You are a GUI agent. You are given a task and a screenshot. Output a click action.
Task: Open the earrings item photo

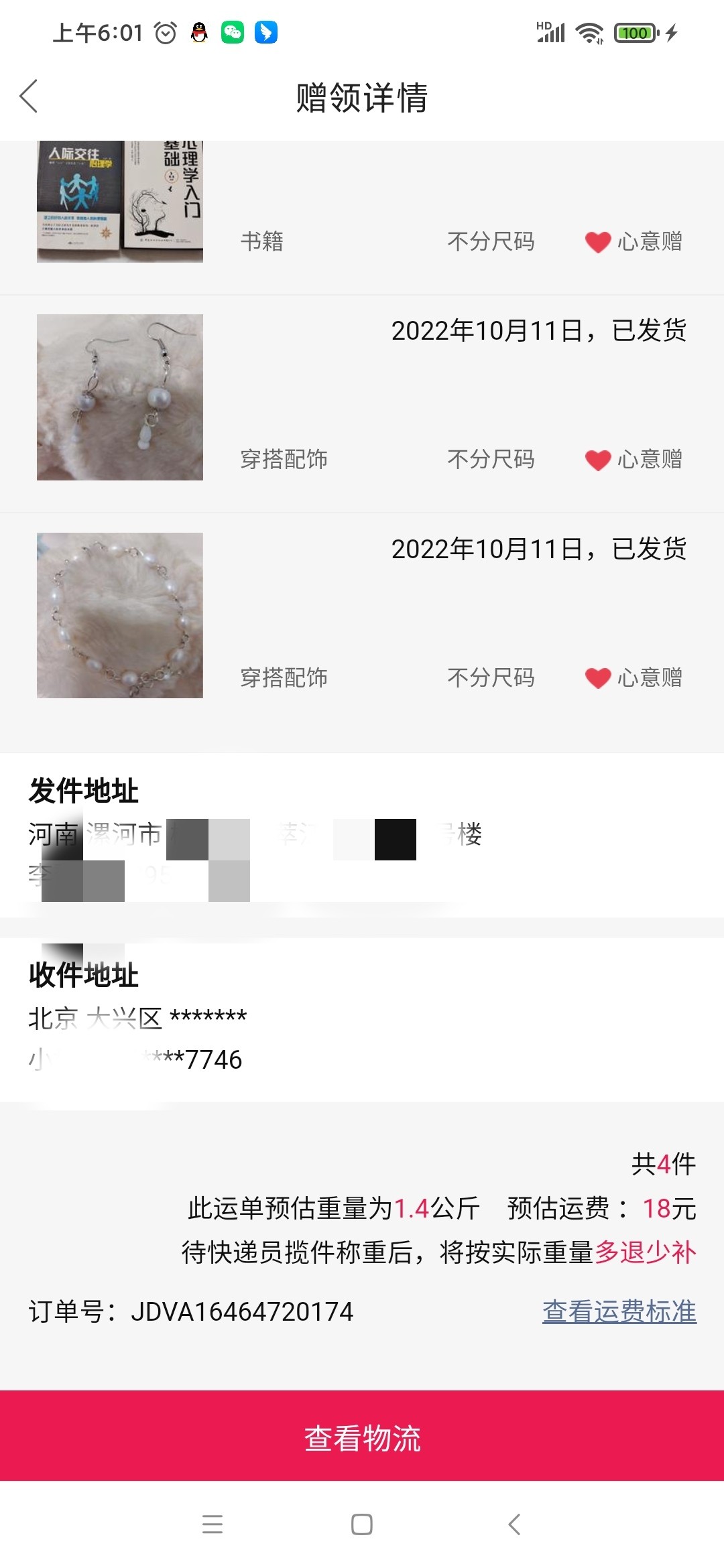[120, 397]
